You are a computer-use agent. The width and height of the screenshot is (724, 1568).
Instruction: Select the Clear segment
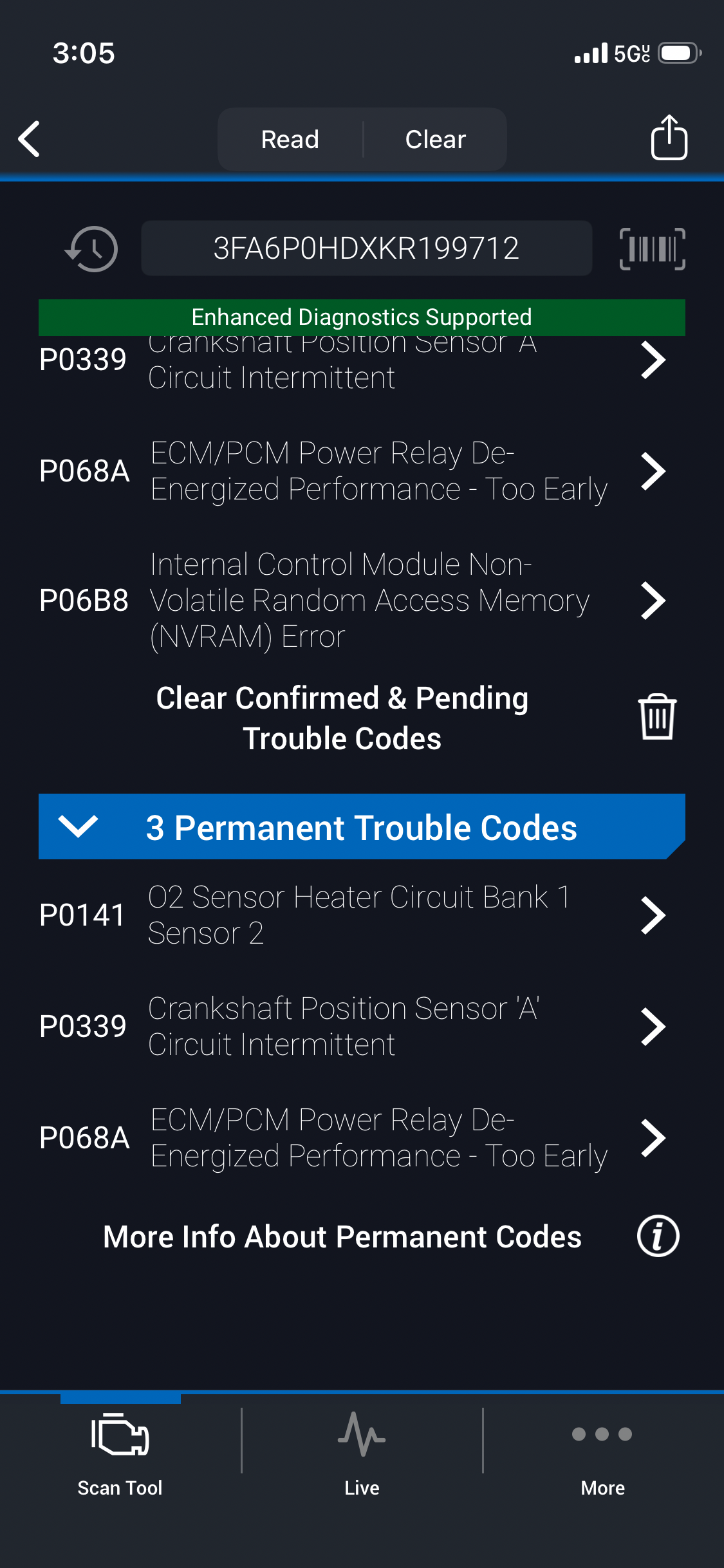tap(435, 139)
